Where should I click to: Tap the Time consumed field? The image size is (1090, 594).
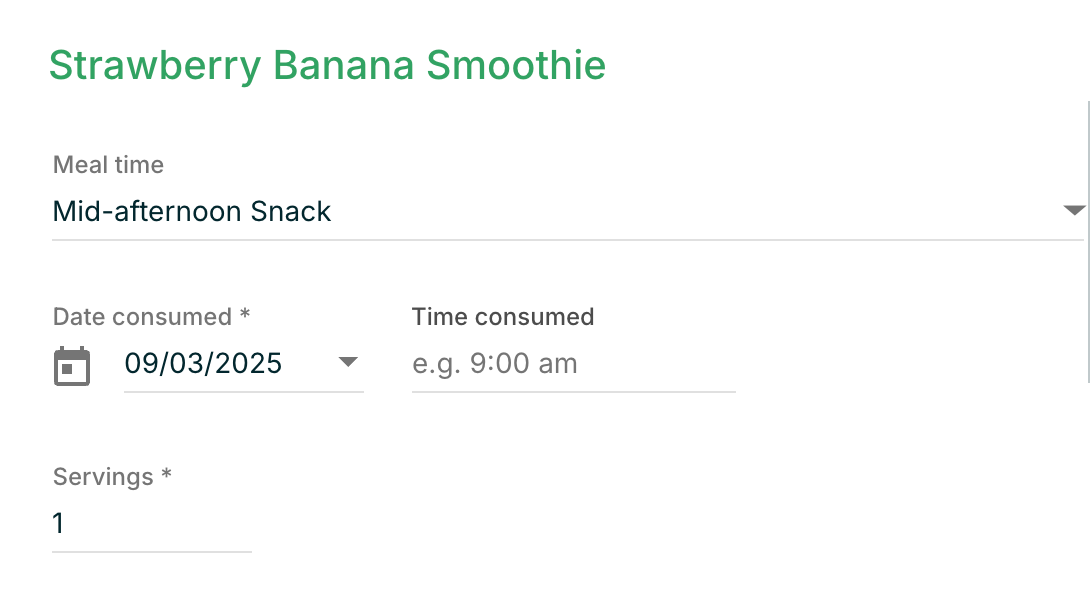pyautogui.click(x=572, y=364)
